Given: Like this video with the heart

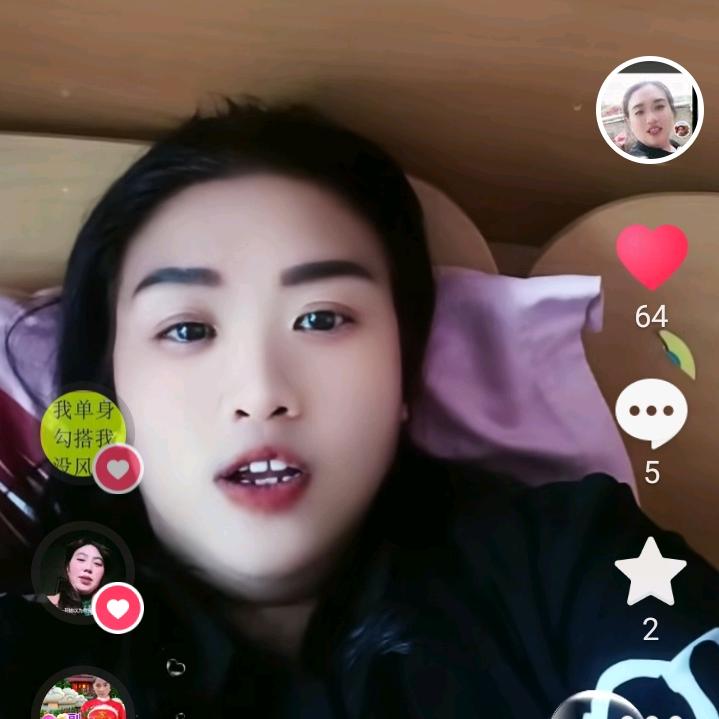Looking at the screenshot, I should click(651, 256).
